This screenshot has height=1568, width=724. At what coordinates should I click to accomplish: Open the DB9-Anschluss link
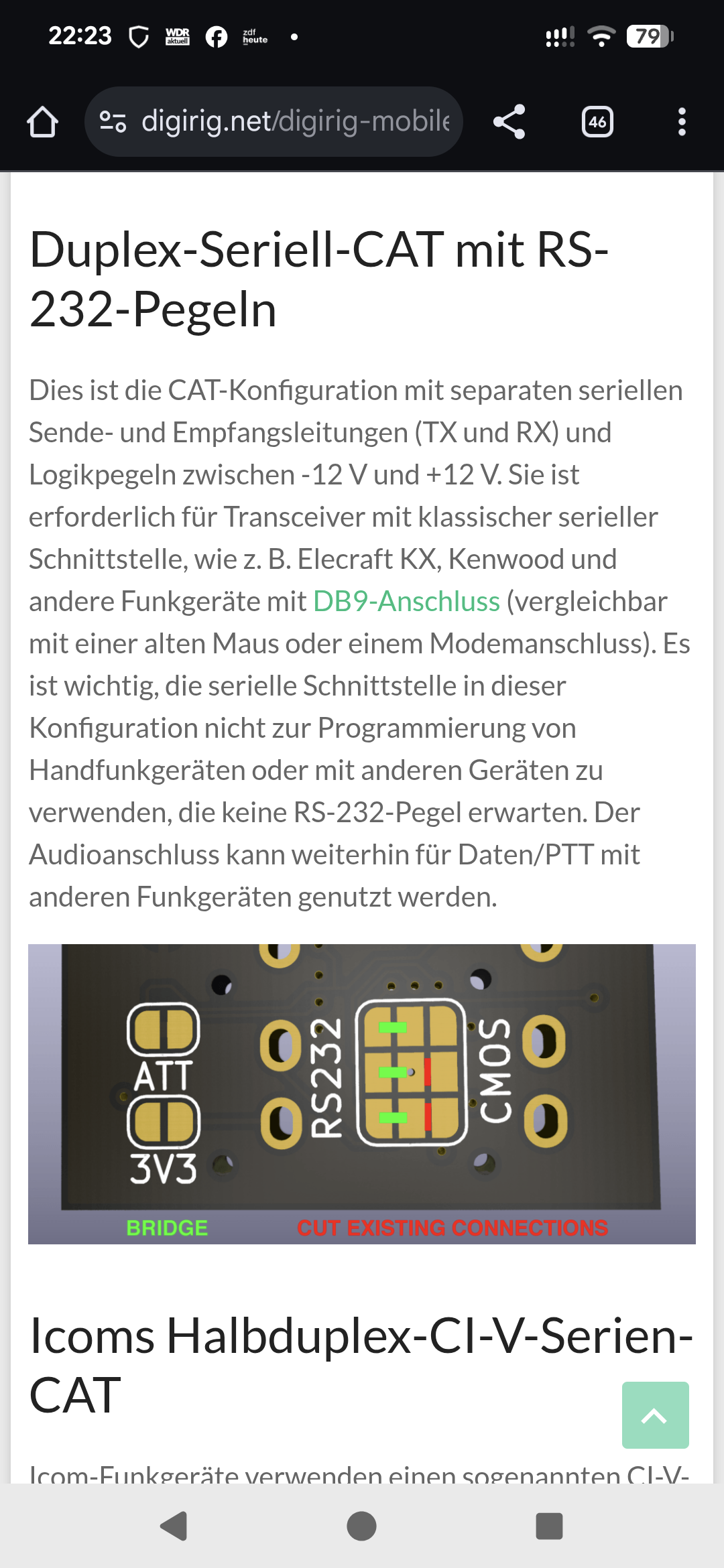(406, 601)
